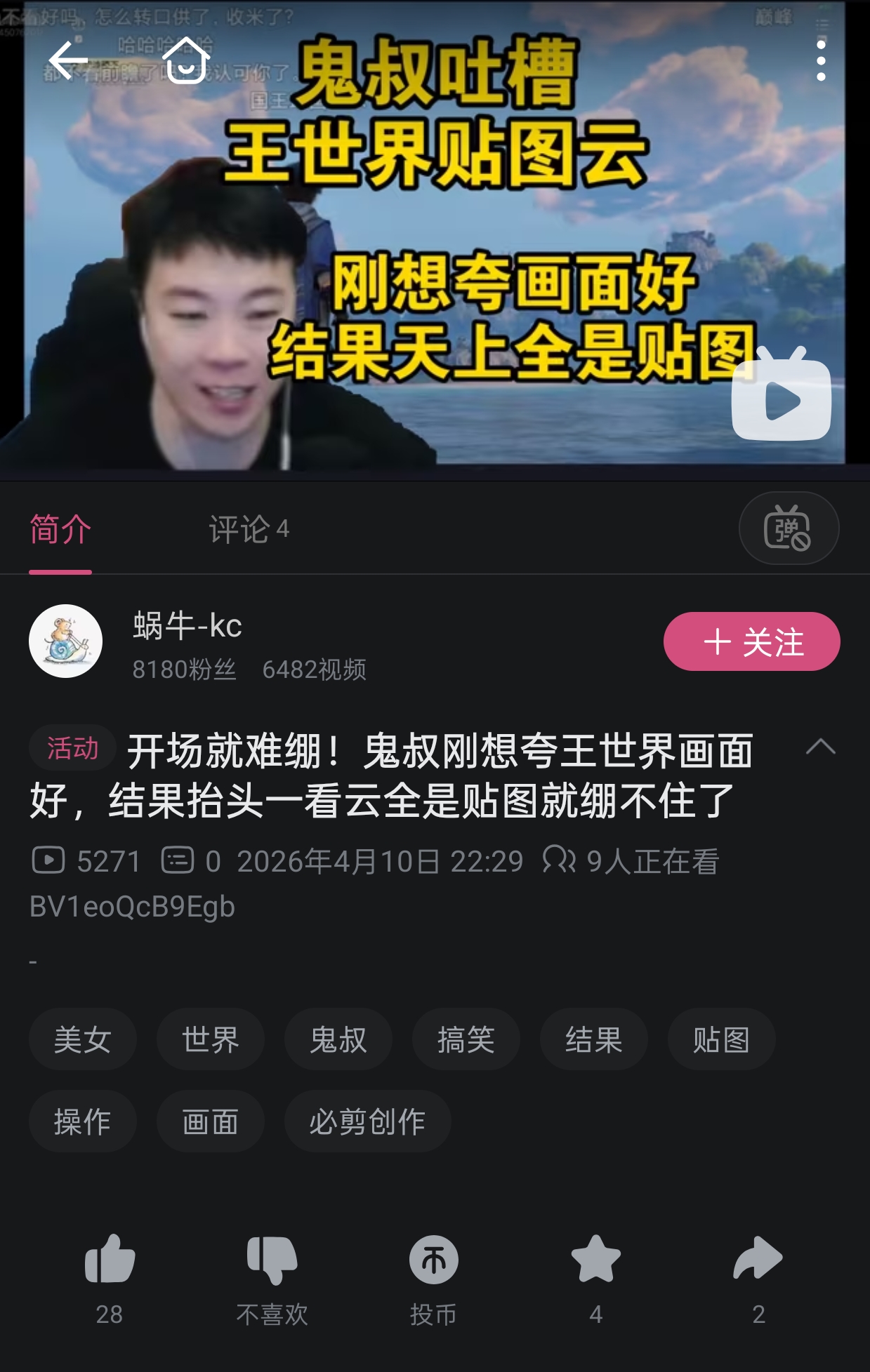Toggle the danmaku (弹) switch
This screenshot has width=870, height=1372.
point(788,528)
